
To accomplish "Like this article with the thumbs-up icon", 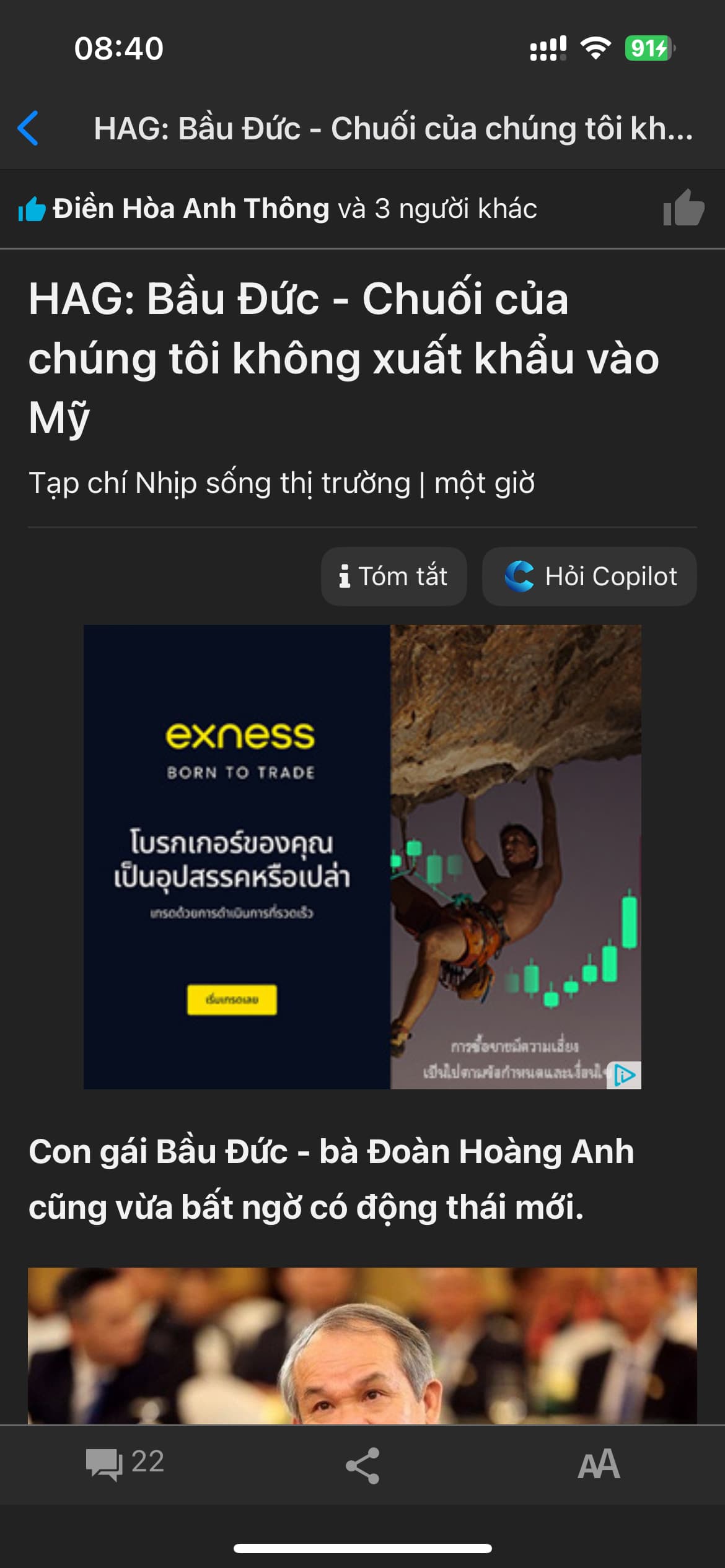I will pyautogui.click(x=683, y=208).
